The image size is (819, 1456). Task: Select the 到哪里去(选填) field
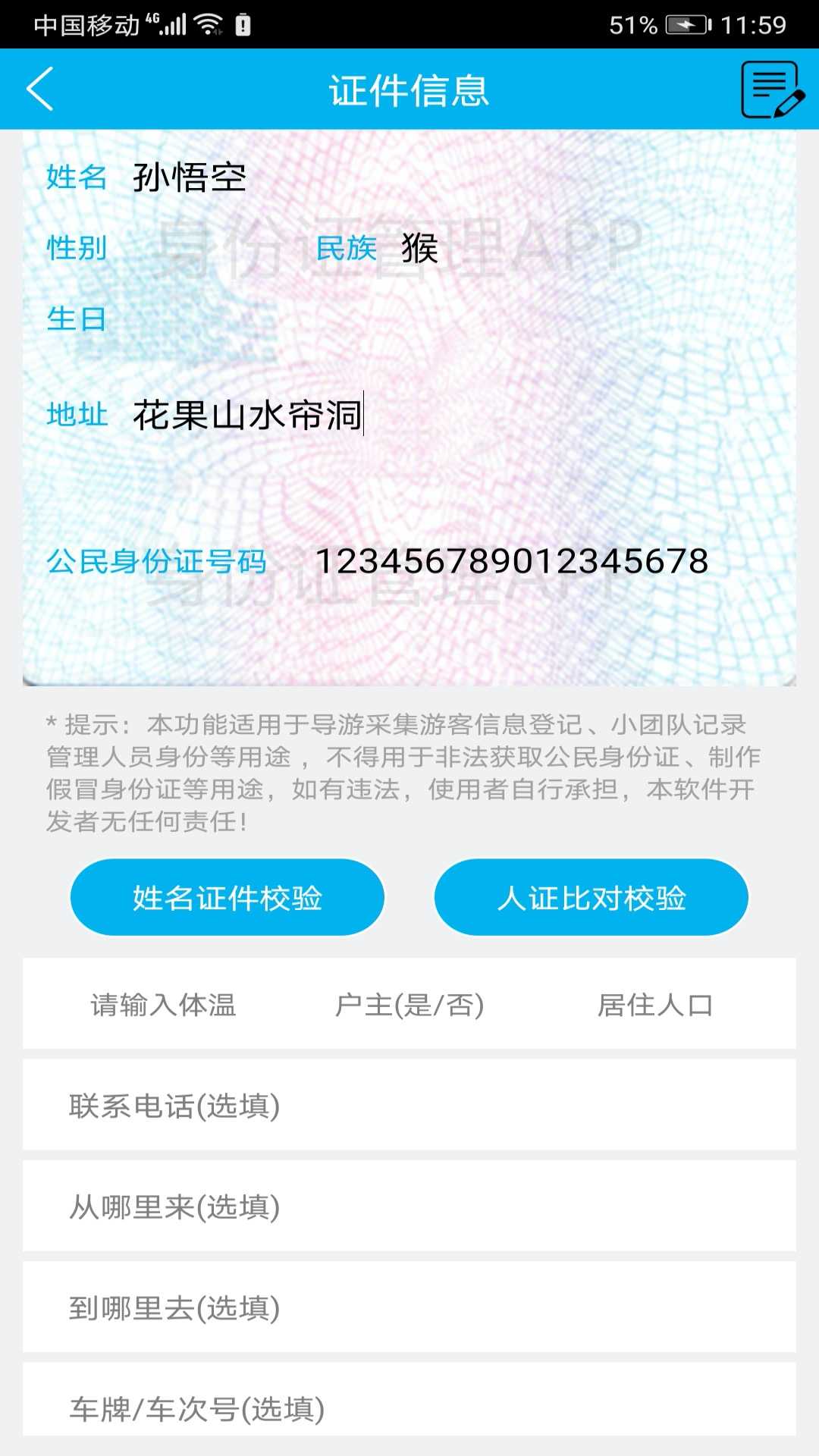point(409,1307)
